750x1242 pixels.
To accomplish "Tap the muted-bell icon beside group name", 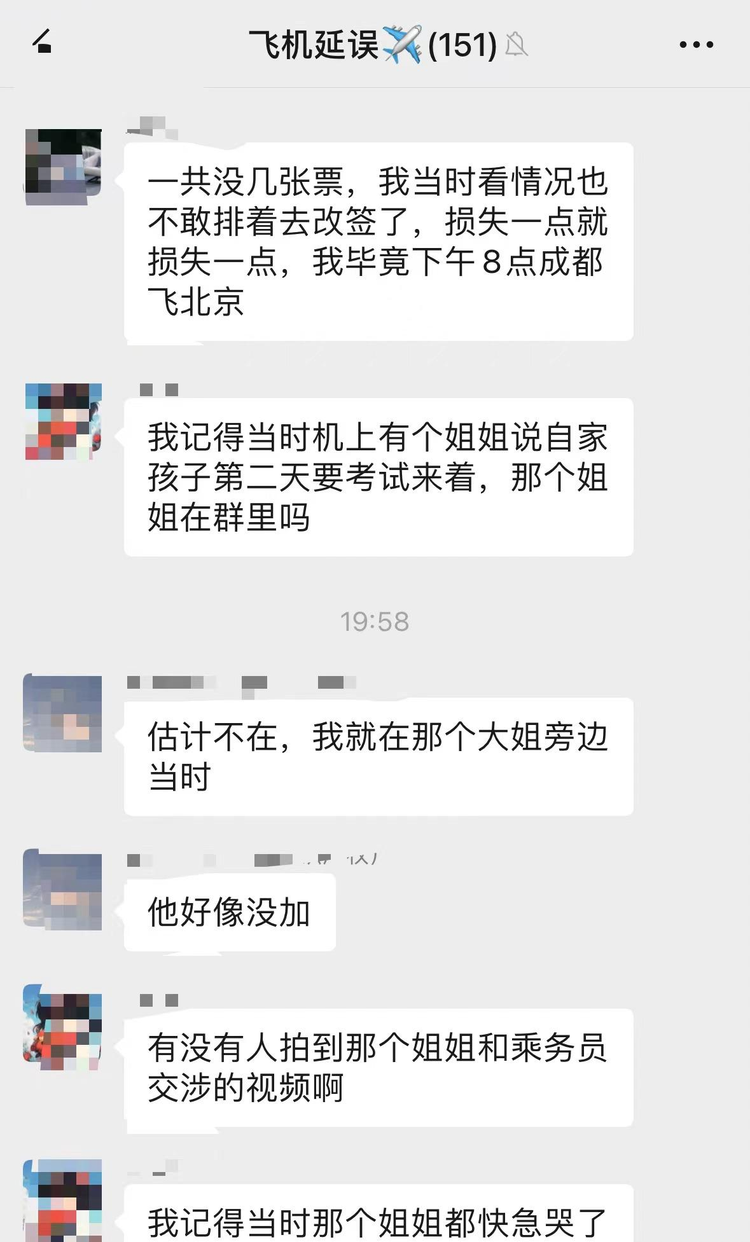I will (x=512, y=47).
